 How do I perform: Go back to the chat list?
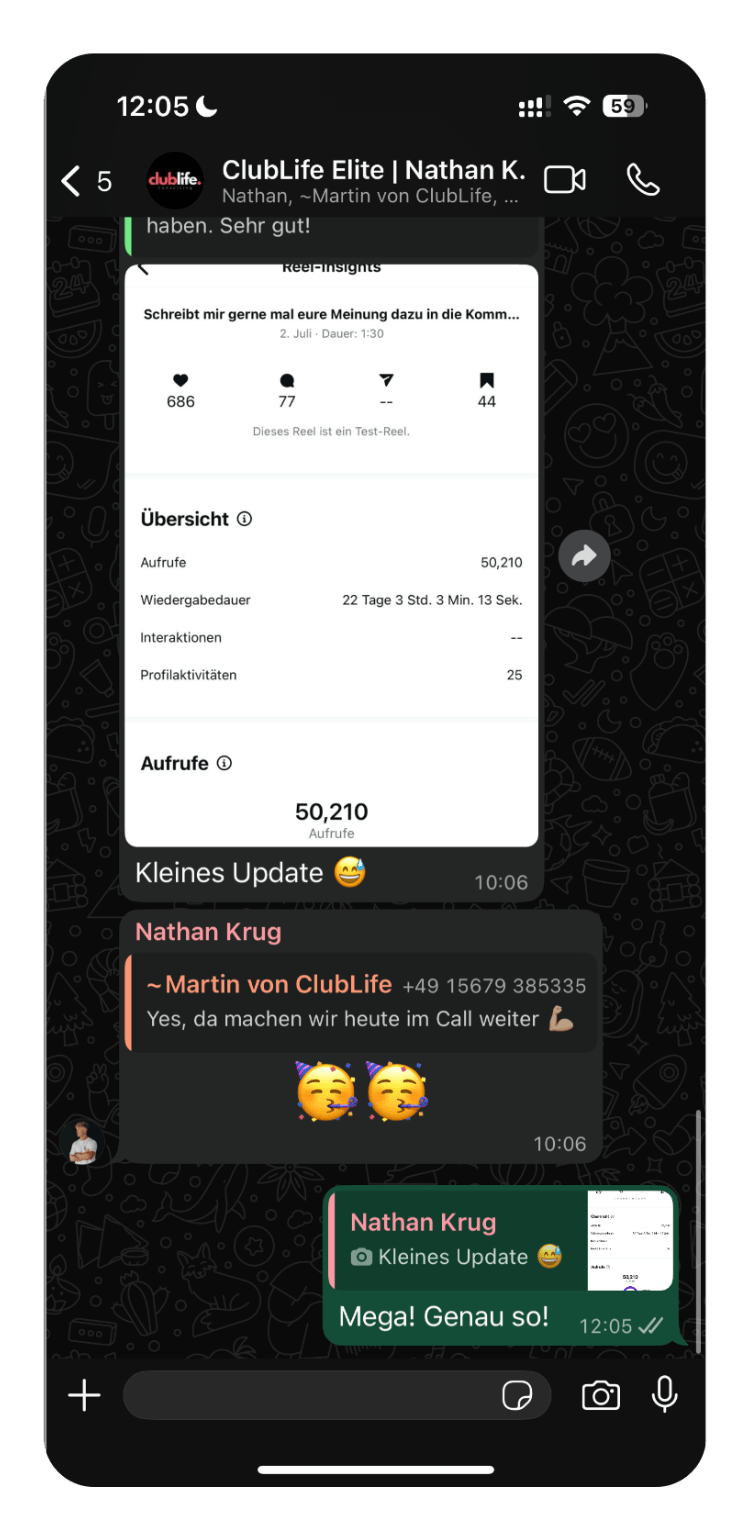coord(85,181)
